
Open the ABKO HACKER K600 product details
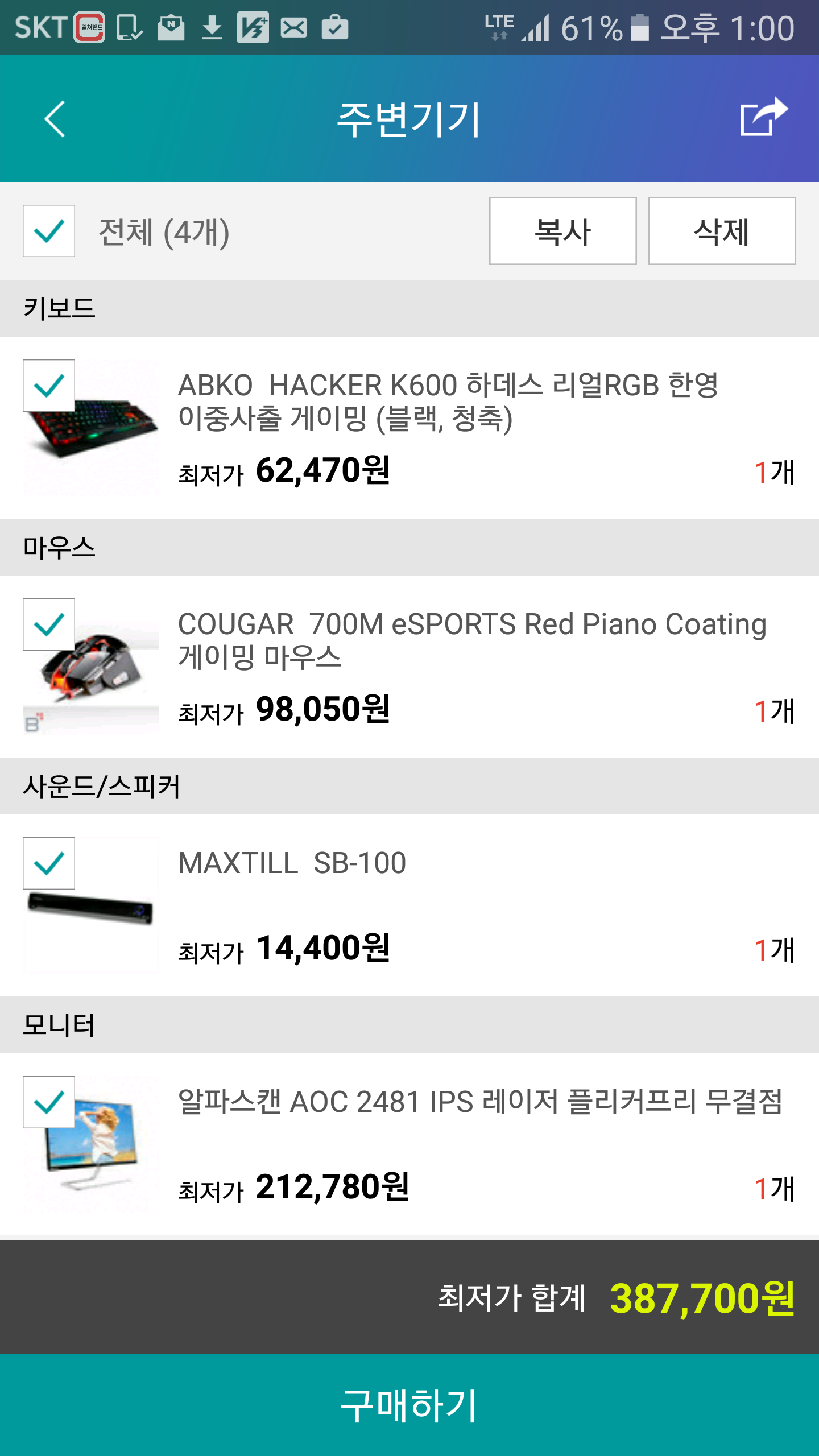pyautogui.click(x=448, y=402)
